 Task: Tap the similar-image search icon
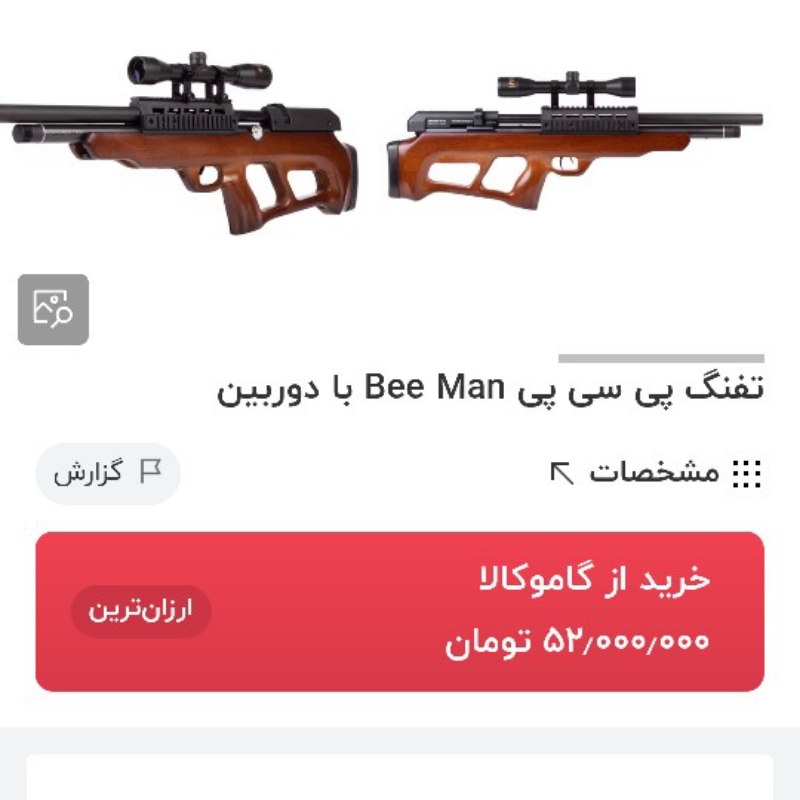[x=53, y=309]
